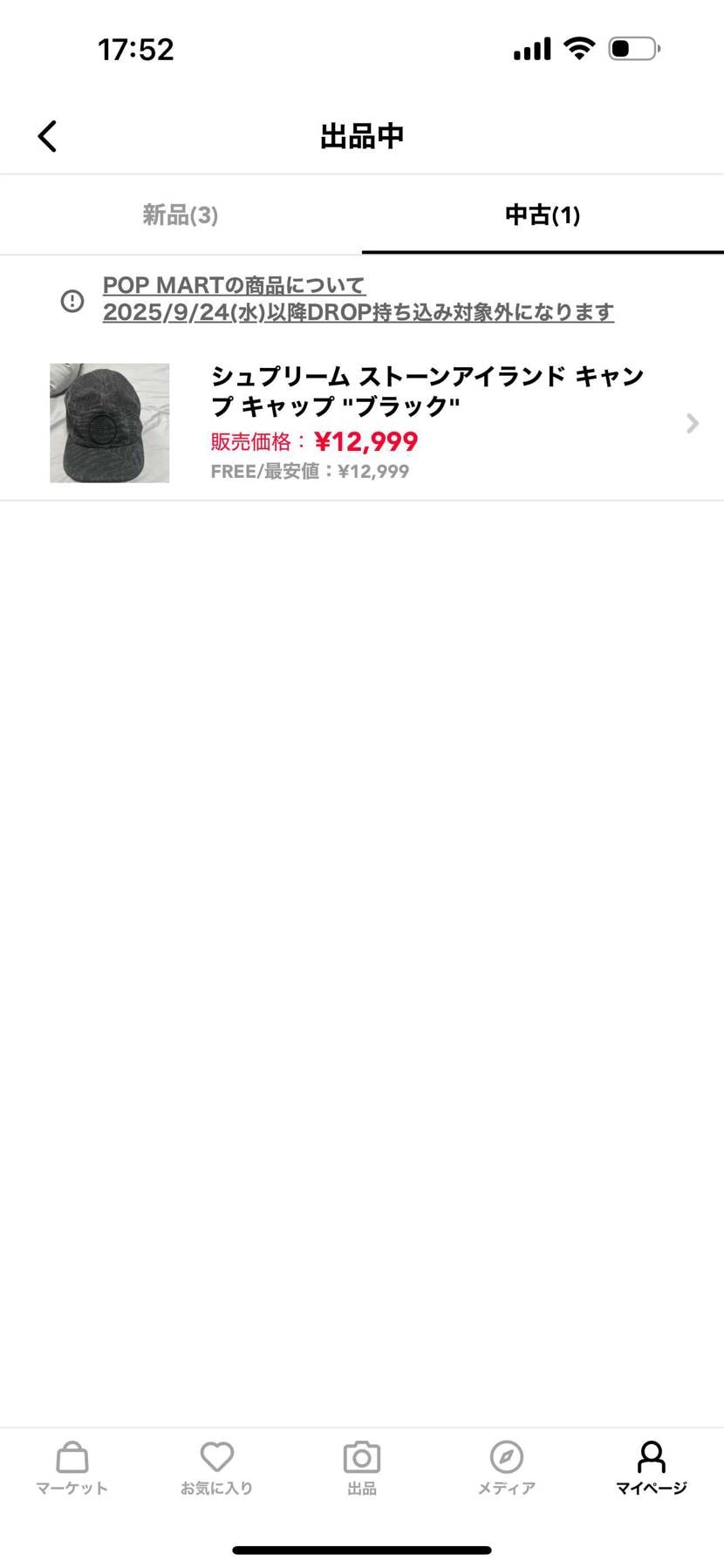The height and width of the screenshot is (1568, 724).
Task: Open listing details via right chevron
Action: pos(692,424)
